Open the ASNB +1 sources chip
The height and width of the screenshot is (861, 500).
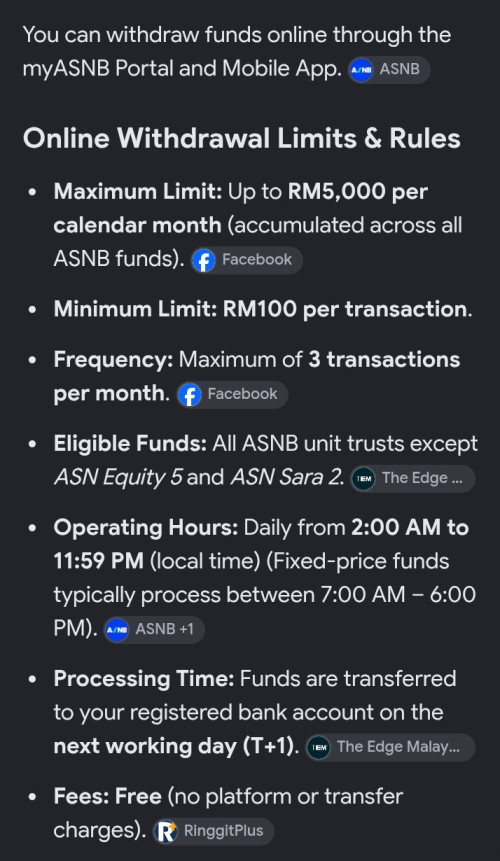coord(154,629)
